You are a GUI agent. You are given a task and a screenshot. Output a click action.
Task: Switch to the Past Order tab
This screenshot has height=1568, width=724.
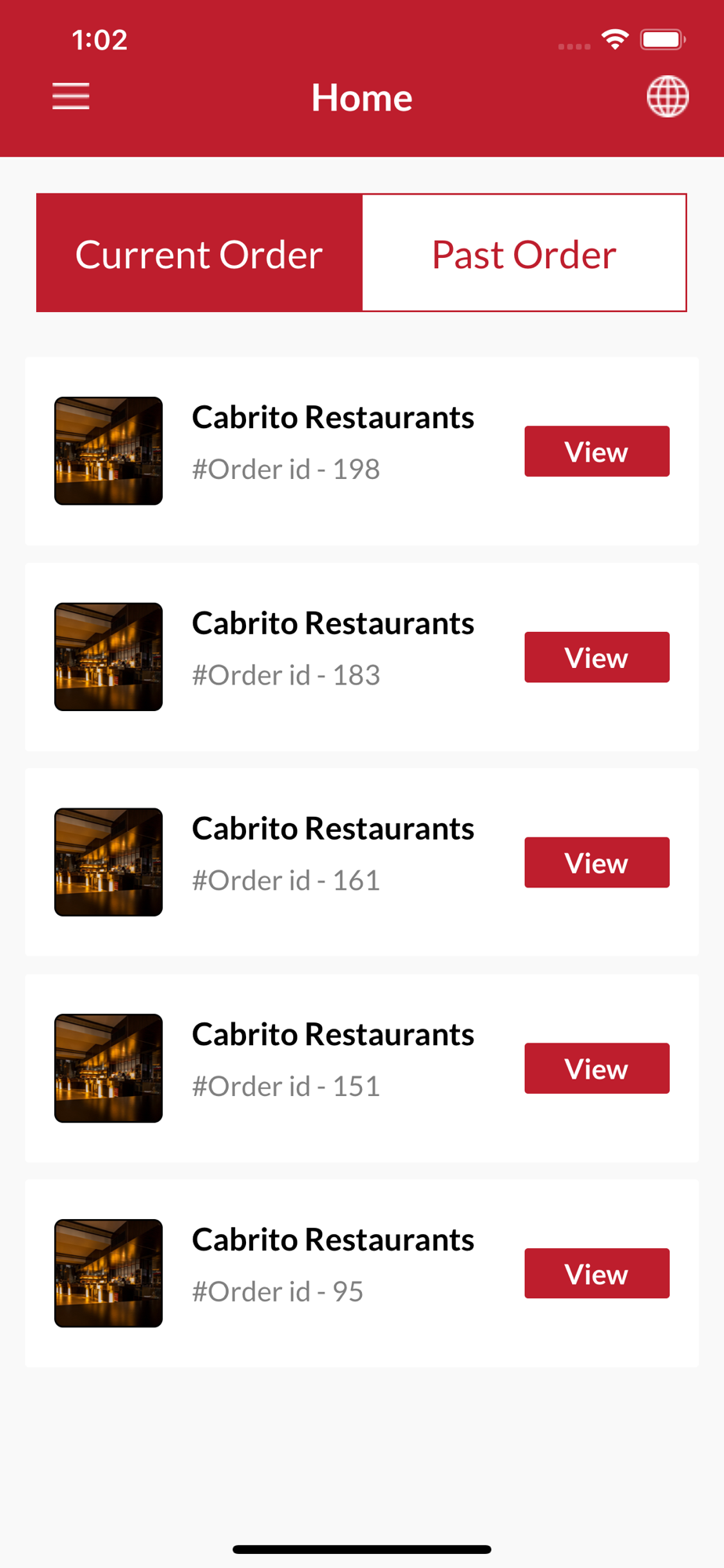click(x=524, y=253)
